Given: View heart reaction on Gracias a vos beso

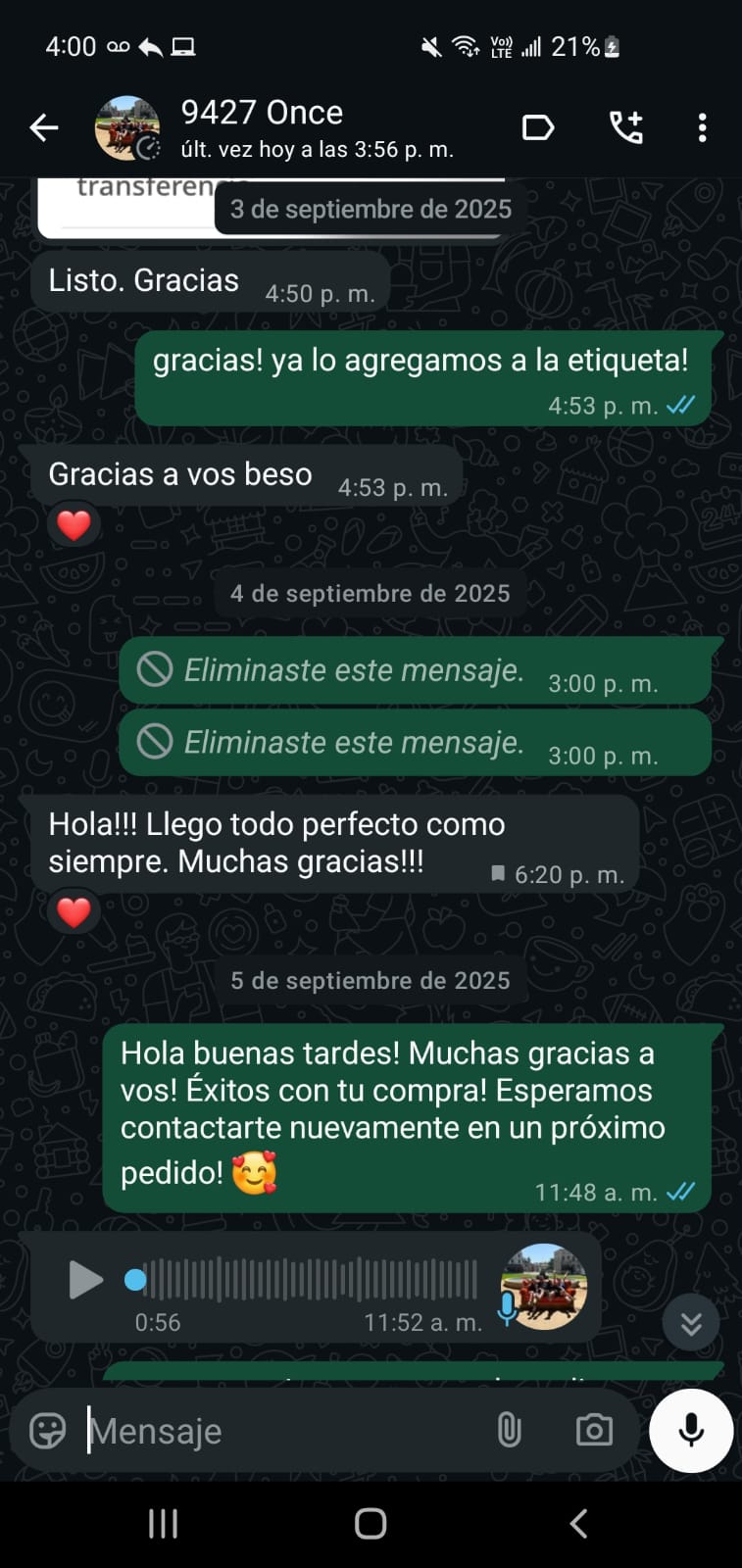Looking at the screenshot, I should pyautogui.click(x=74, y=525).
